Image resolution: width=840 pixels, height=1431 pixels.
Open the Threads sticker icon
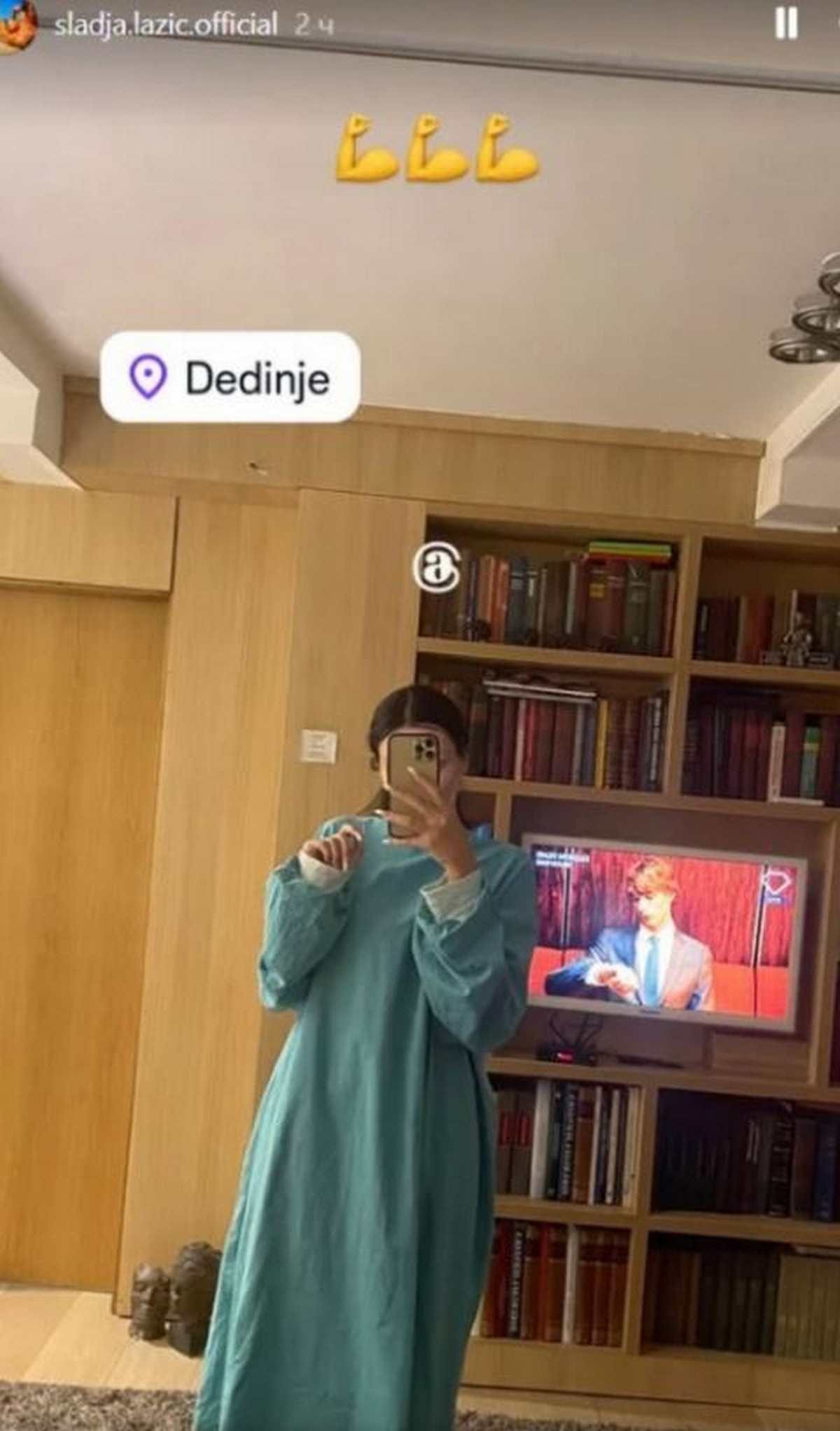coord(437,568)
